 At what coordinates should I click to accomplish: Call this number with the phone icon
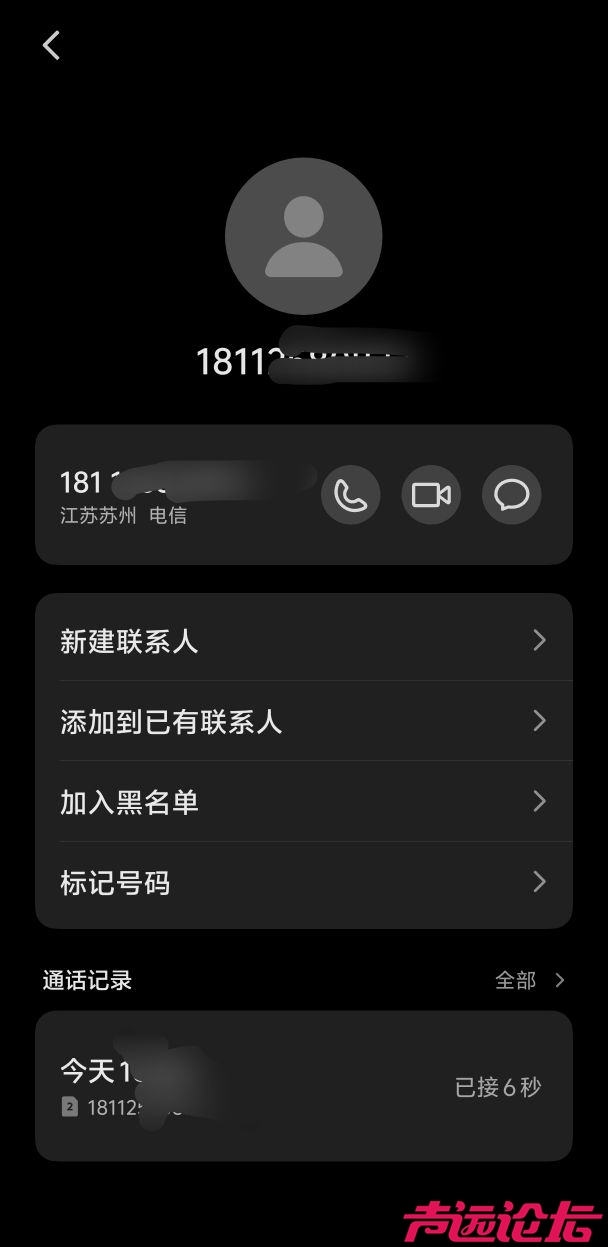pyautogui.click(x=350, y=495)
